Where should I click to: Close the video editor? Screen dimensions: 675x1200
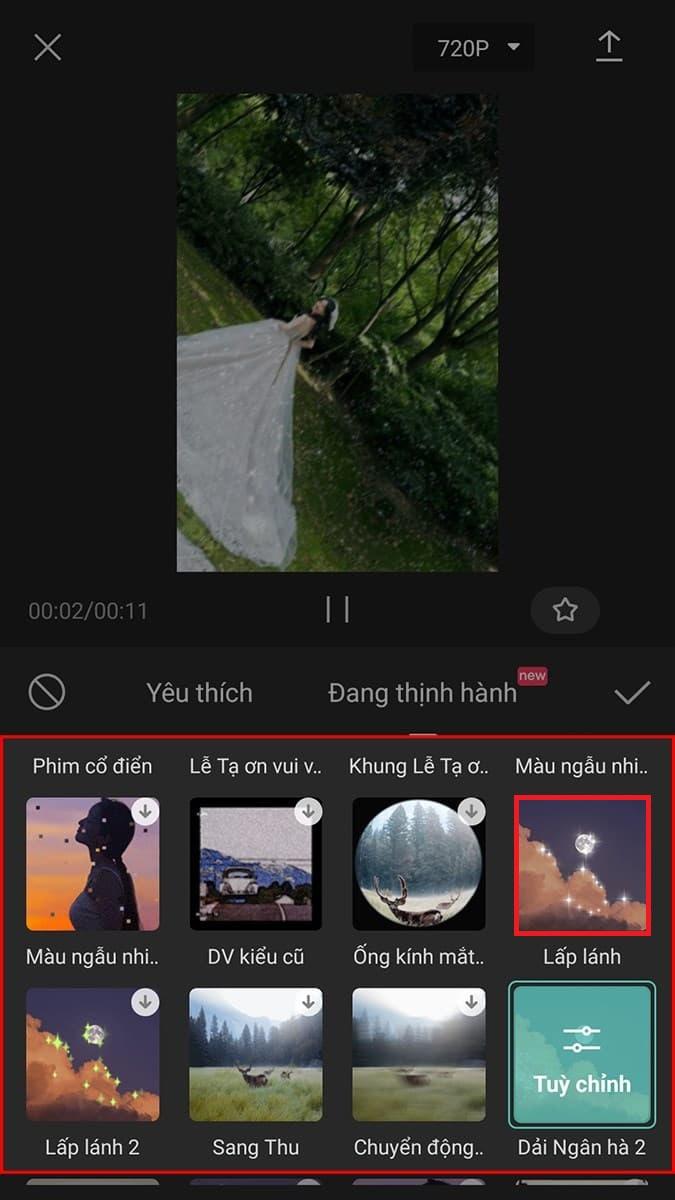point(48,47)
